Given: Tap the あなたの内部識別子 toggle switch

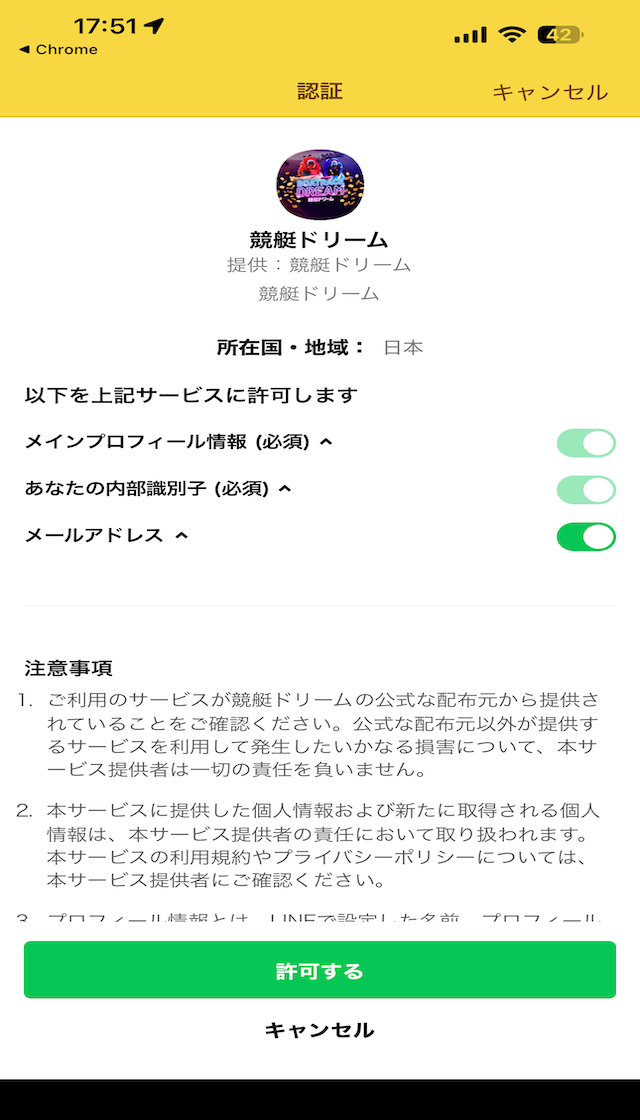Looking at the screenshot, I should tap(586, 489).
